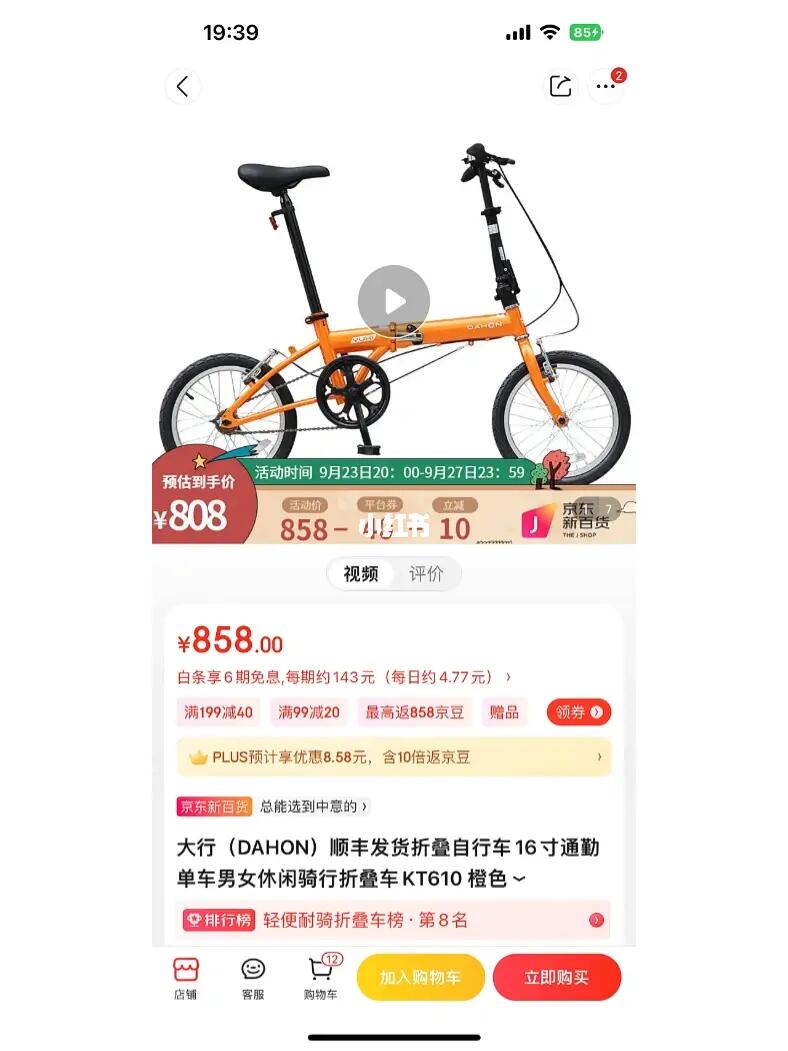Switch to the 视频 tab

click(361, 574)
